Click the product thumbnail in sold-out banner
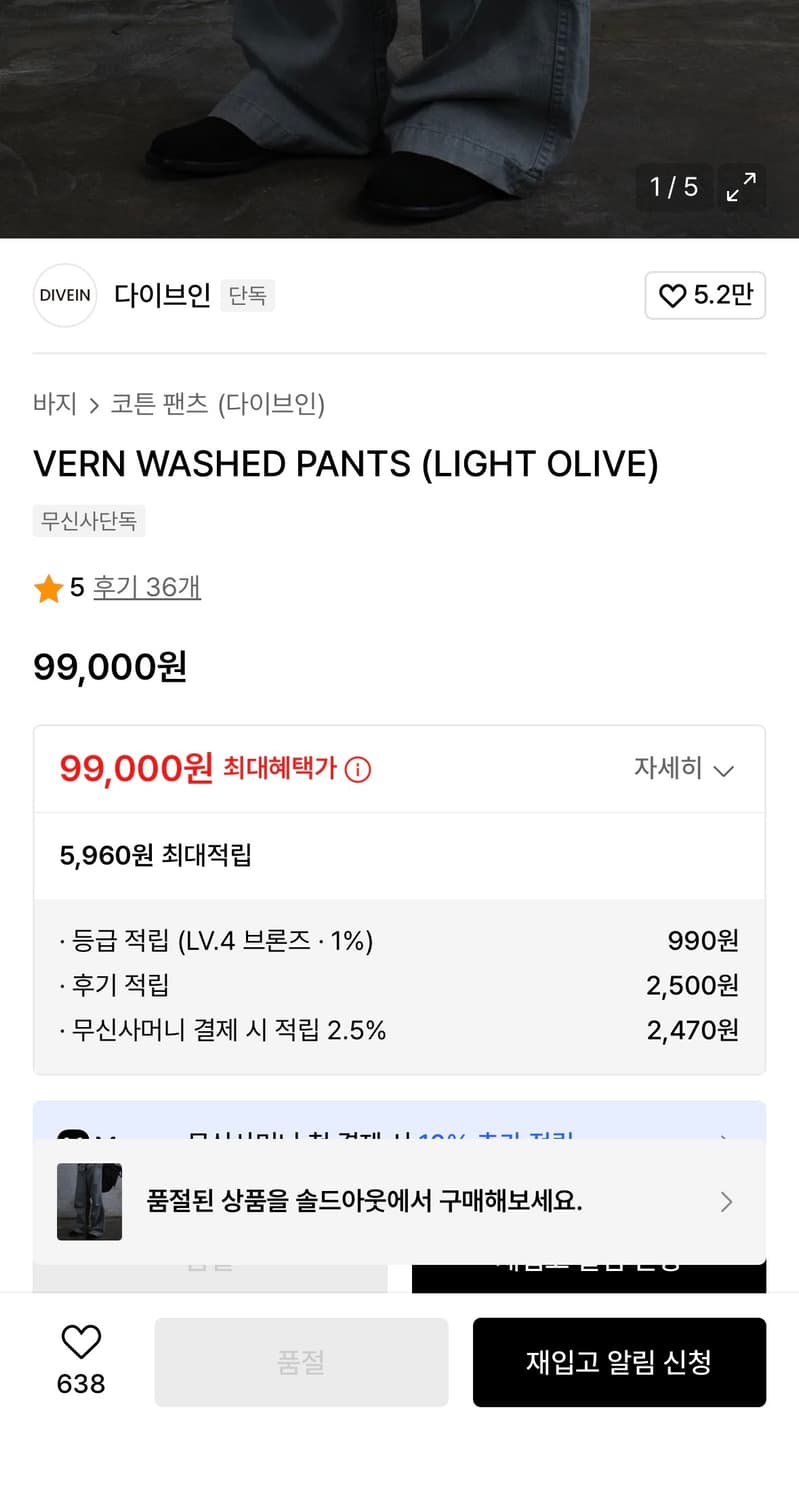The height and width of the screenshot is (1500, 799). point(89,1202)
